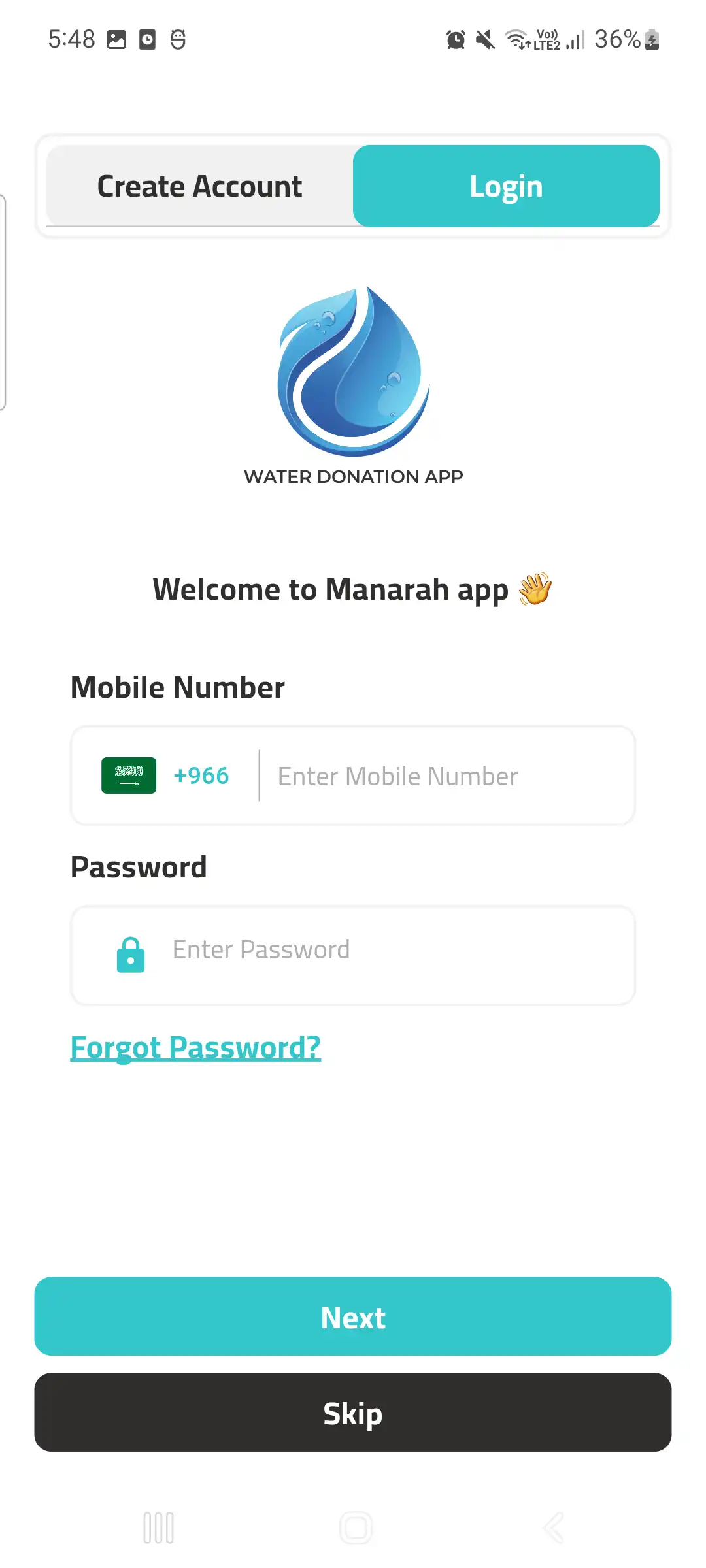Open the Forgot Password link
This screenshot has height=1568, width=706.
pyautogui.click(x=195, y=1046)
